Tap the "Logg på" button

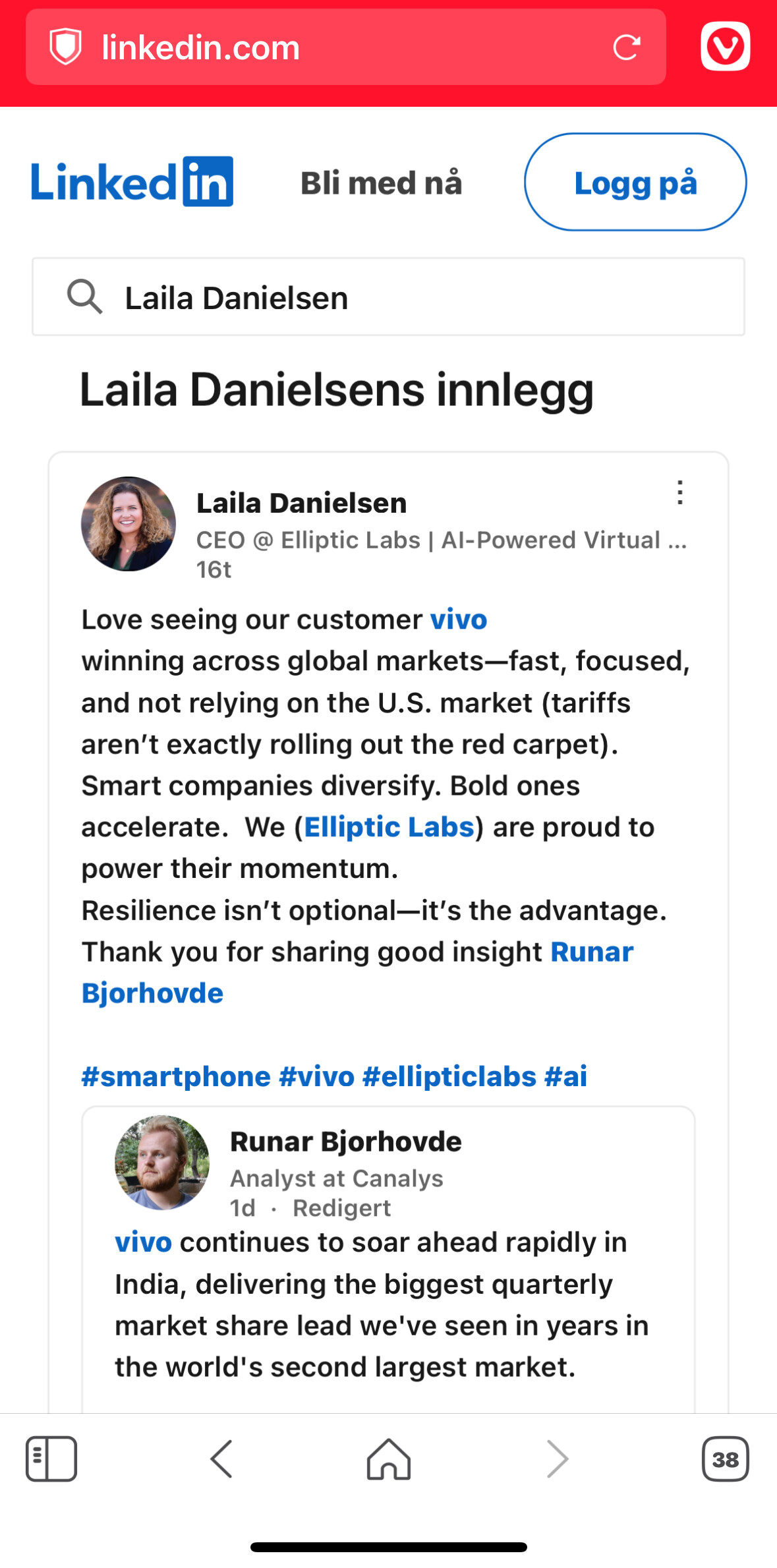point(635,182)
